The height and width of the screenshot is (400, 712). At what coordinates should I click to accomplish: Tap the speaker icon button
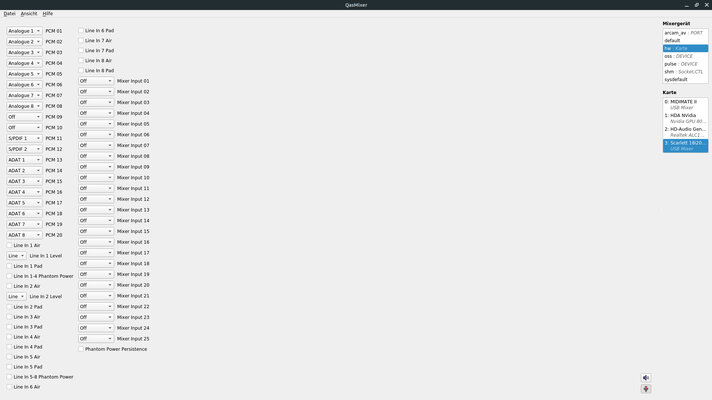[646, 377]
